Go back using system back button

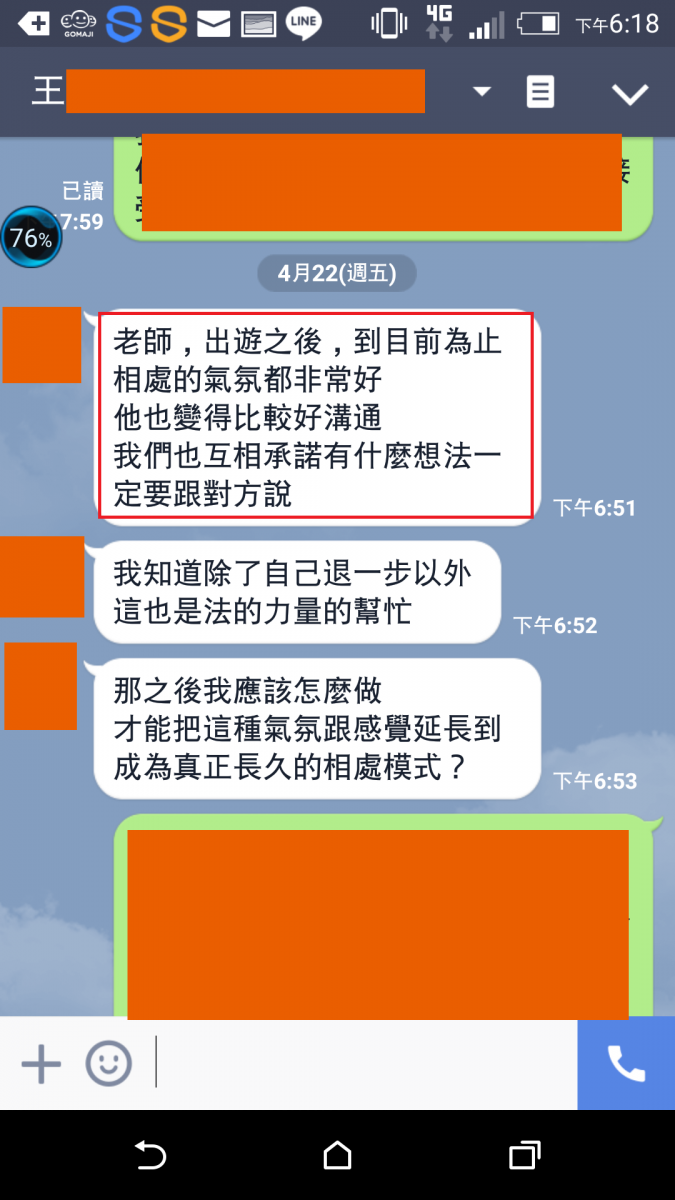click(150, 1156)
